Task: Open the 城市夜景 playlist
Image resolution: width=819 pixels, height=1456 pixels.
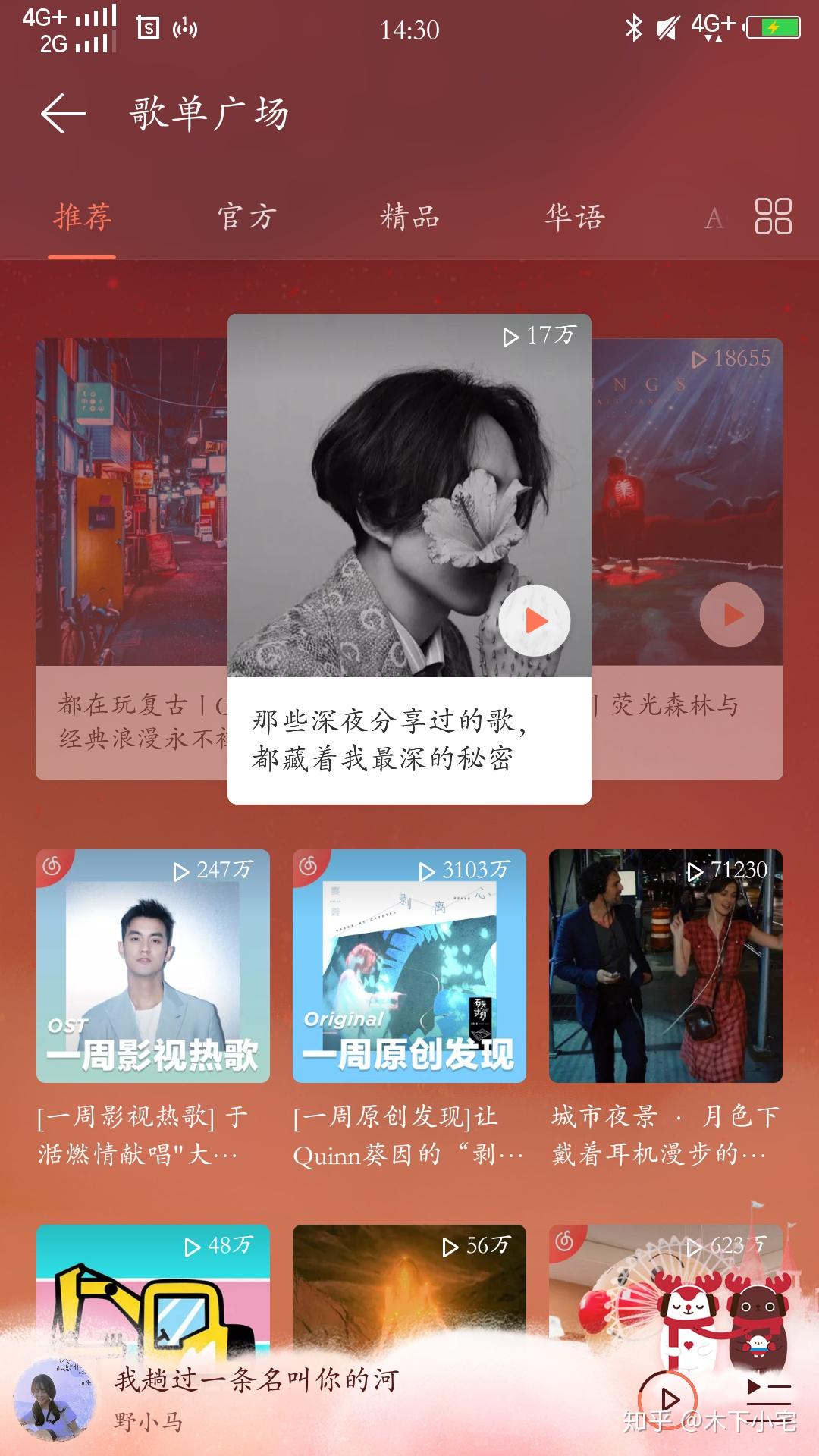Action: click(666, 966)
